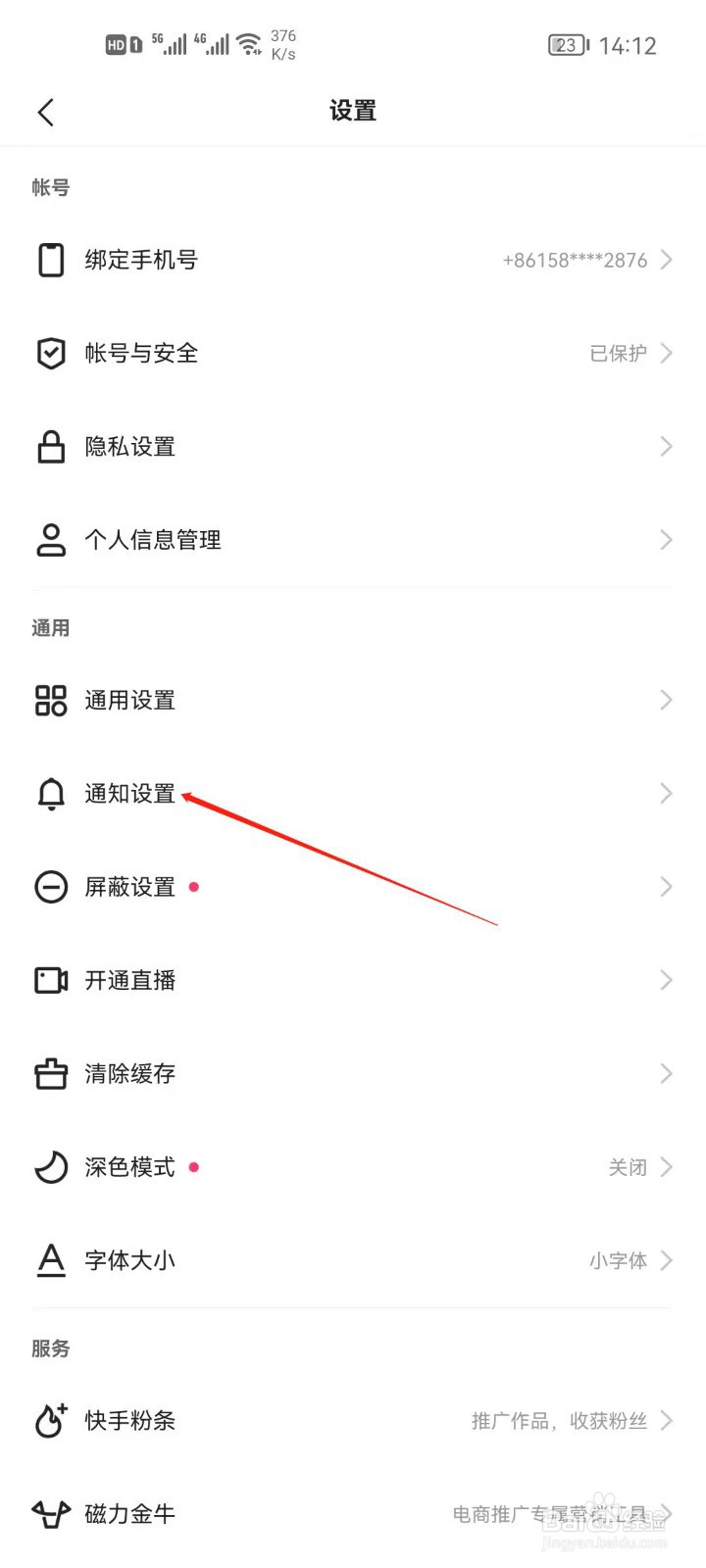Tap the battery indicator in status bar
The height and width of the screenshot is (1568, 706).
click(567, 44)
